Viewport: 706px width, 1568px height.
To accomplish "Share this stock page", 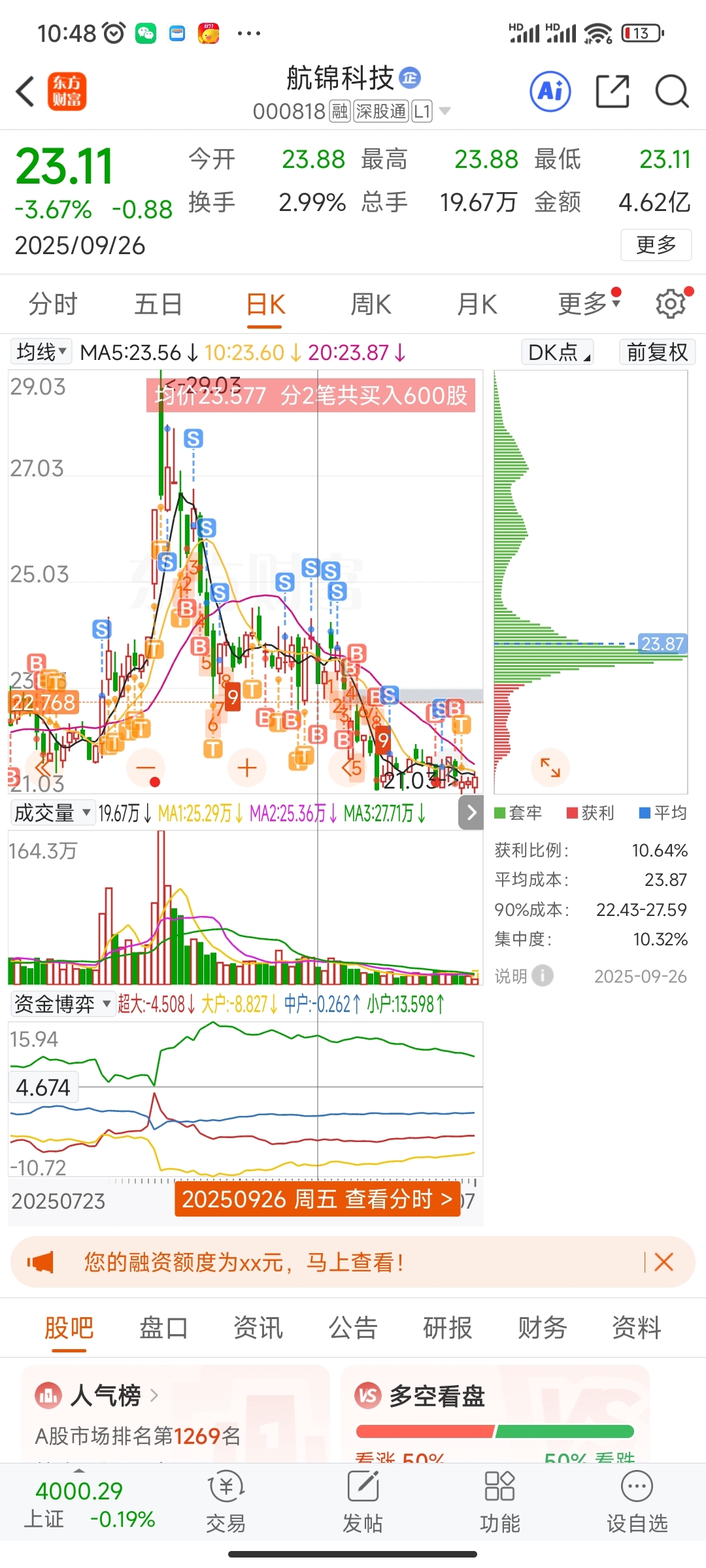I will point(613,91).
